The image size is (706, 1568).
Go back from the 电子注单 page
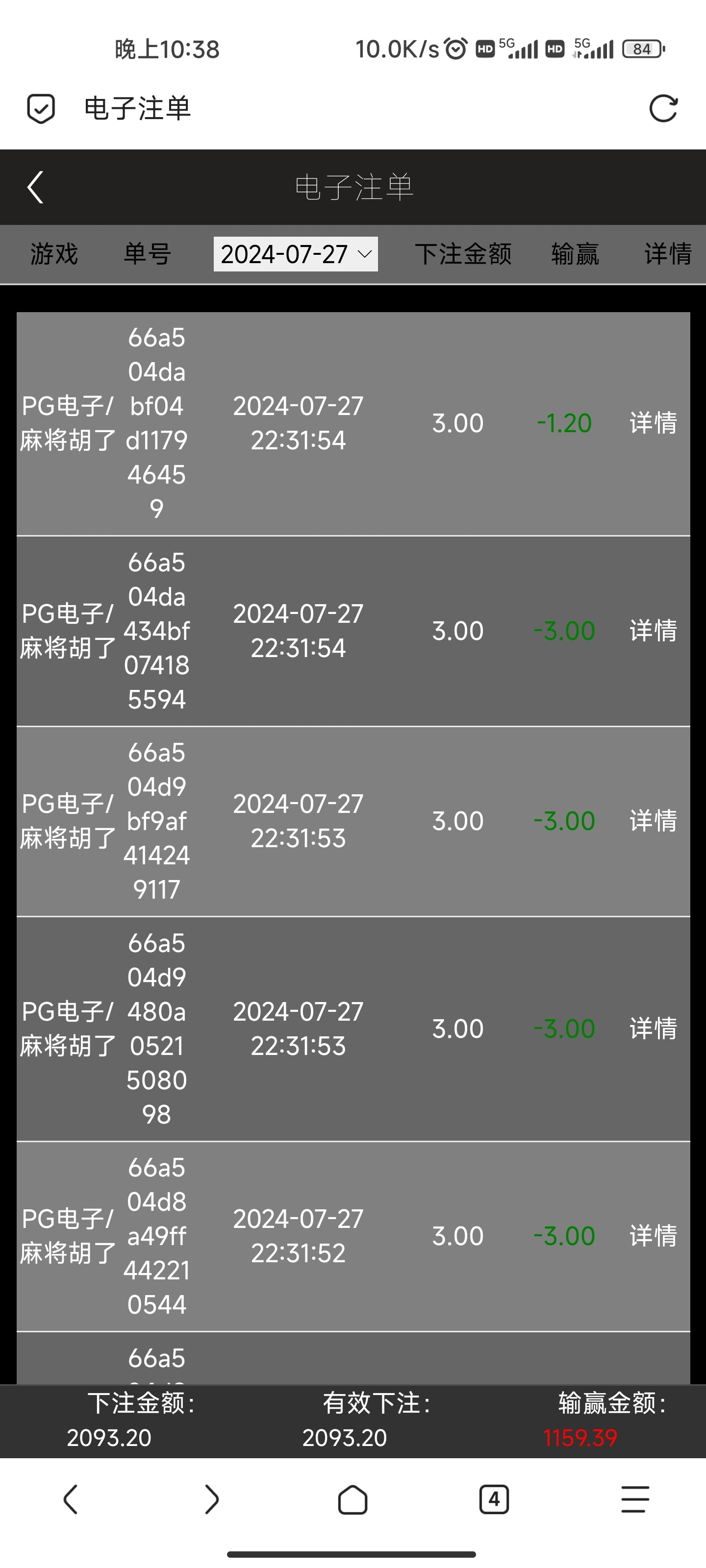point(35,187)
